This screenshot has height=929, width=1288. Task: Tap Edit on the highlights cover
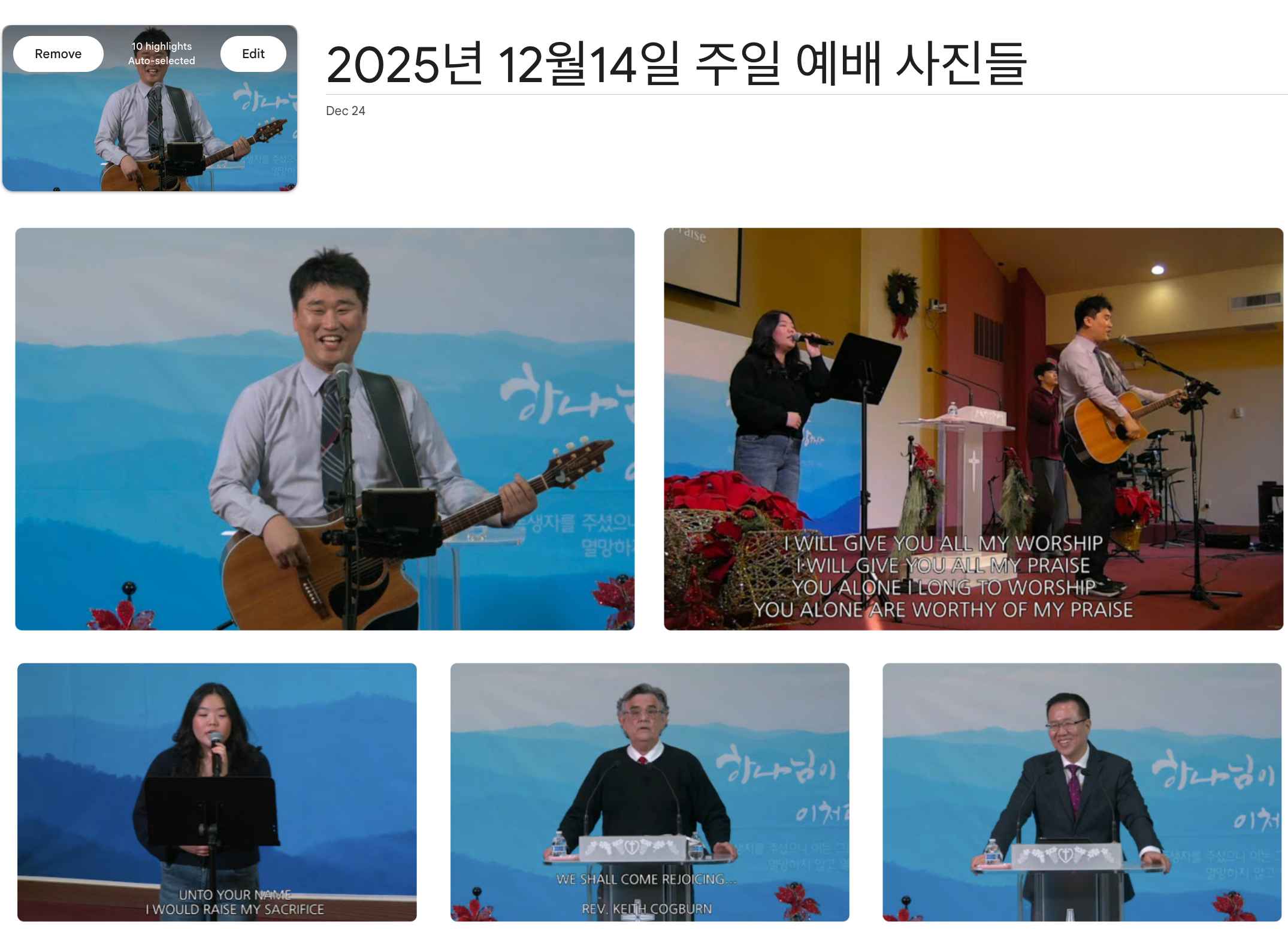[253, 54]
